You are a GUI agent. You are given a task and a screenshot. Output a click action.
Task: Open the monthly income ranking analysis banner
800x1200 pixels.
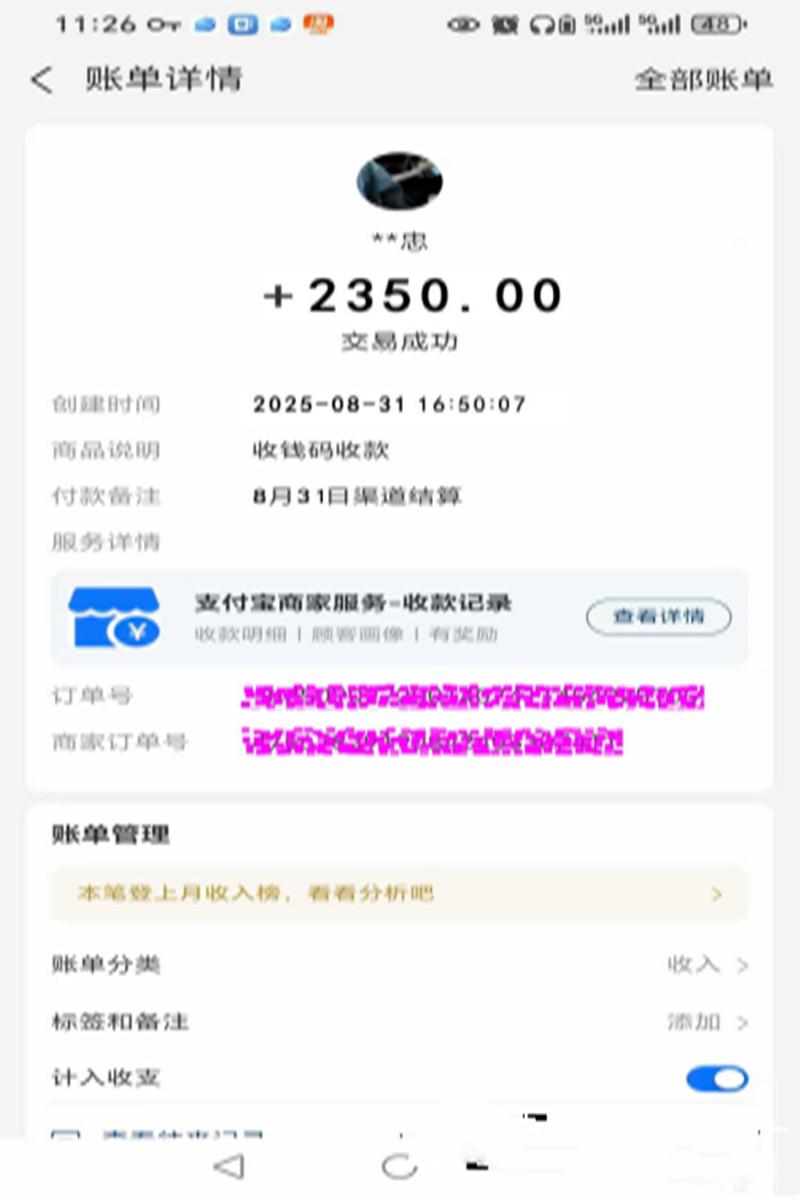point(399,894)
